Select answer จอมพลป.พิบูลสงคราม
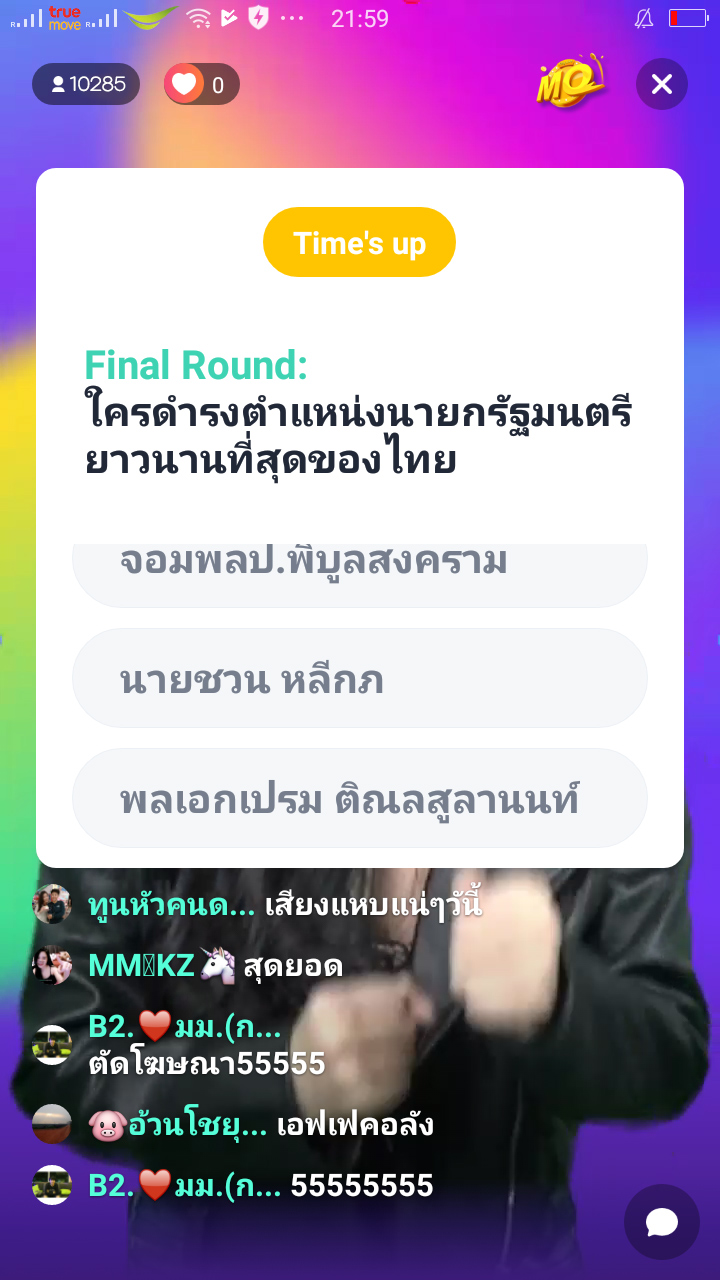 click(x=360, y=575)
